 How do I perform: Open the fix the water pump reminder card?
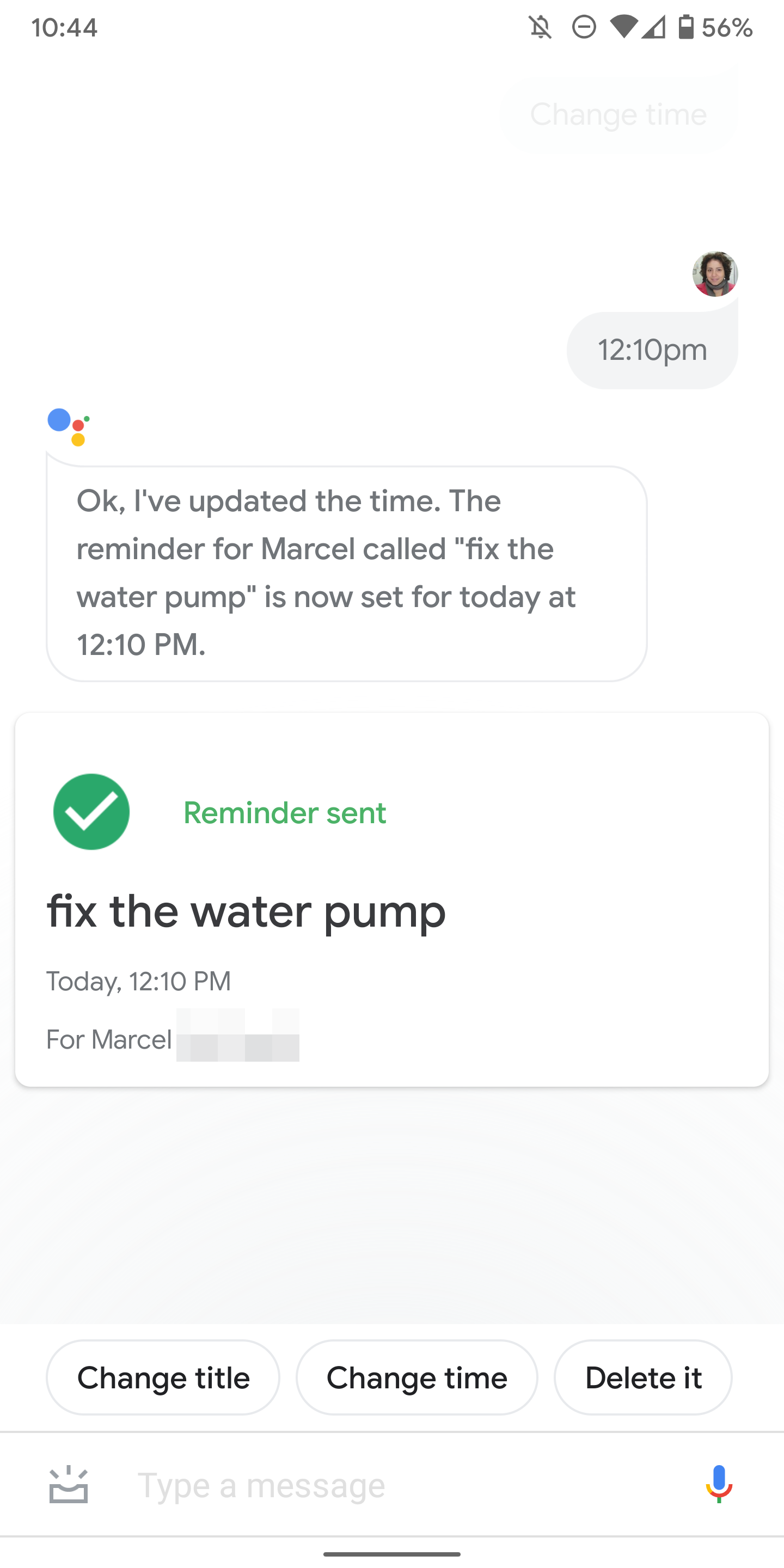[x=392, y=907]
